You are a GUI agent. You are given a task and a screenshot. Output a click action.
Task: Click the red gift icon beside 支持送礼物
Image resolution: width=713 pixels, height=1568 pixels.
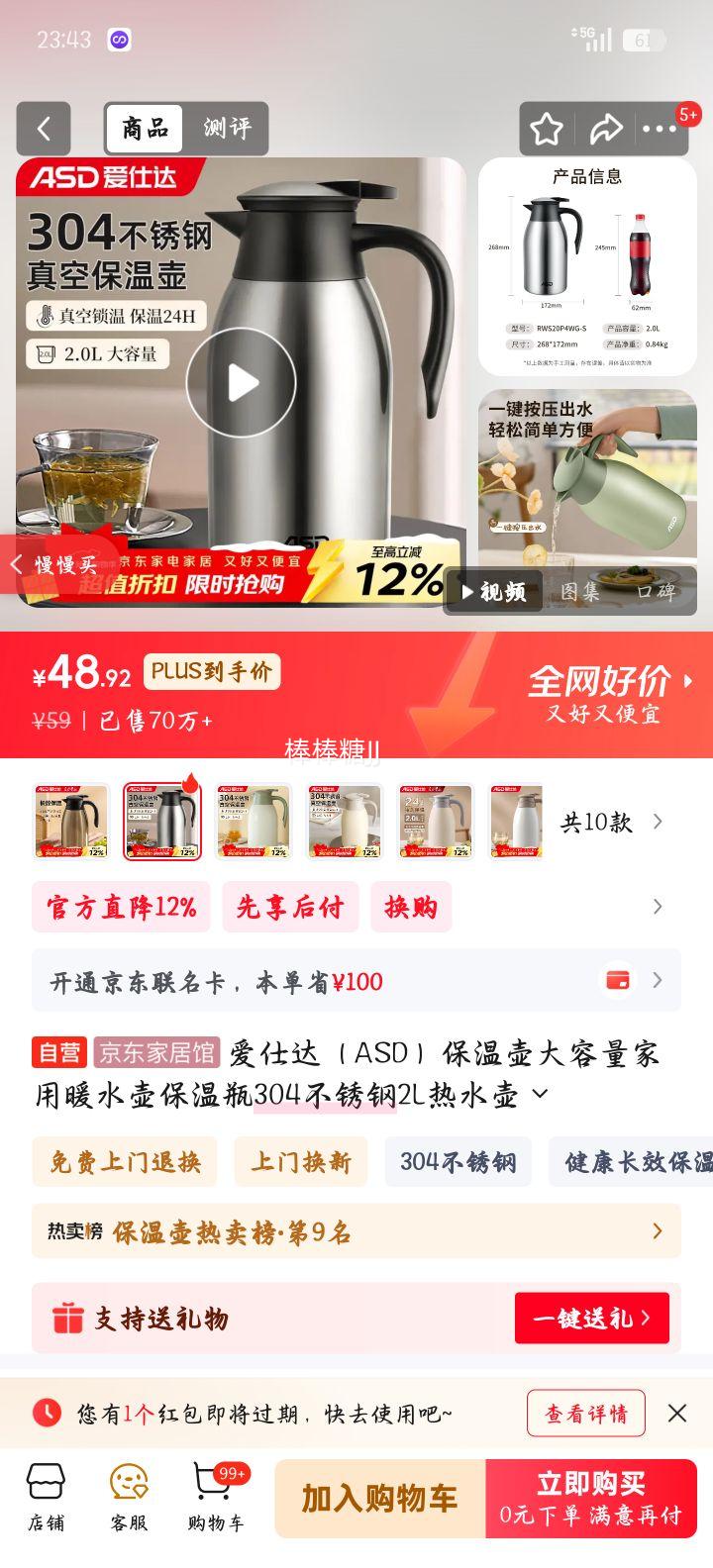(x=67, y=1319)
